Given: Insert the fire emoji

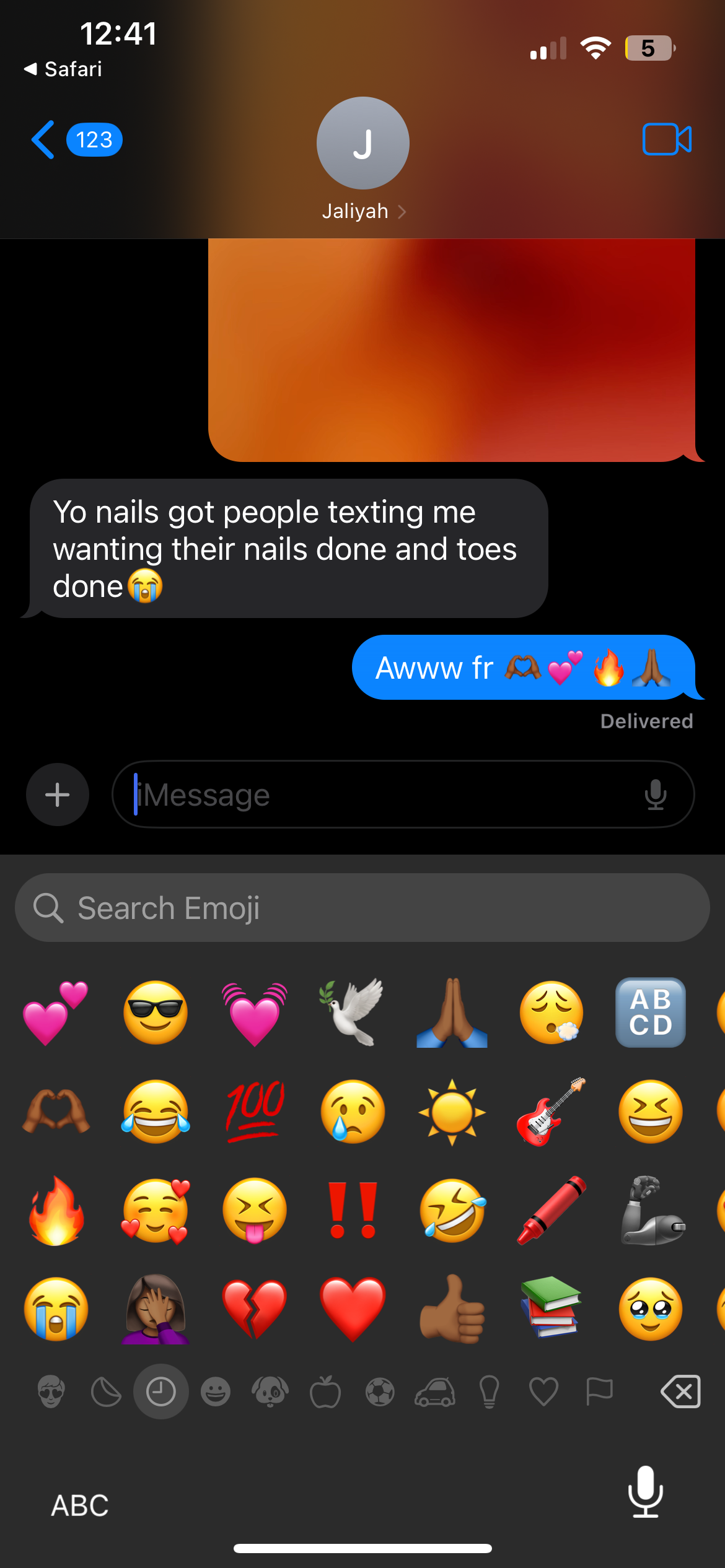Looking at the screenshot, I should click(56, 1211).
